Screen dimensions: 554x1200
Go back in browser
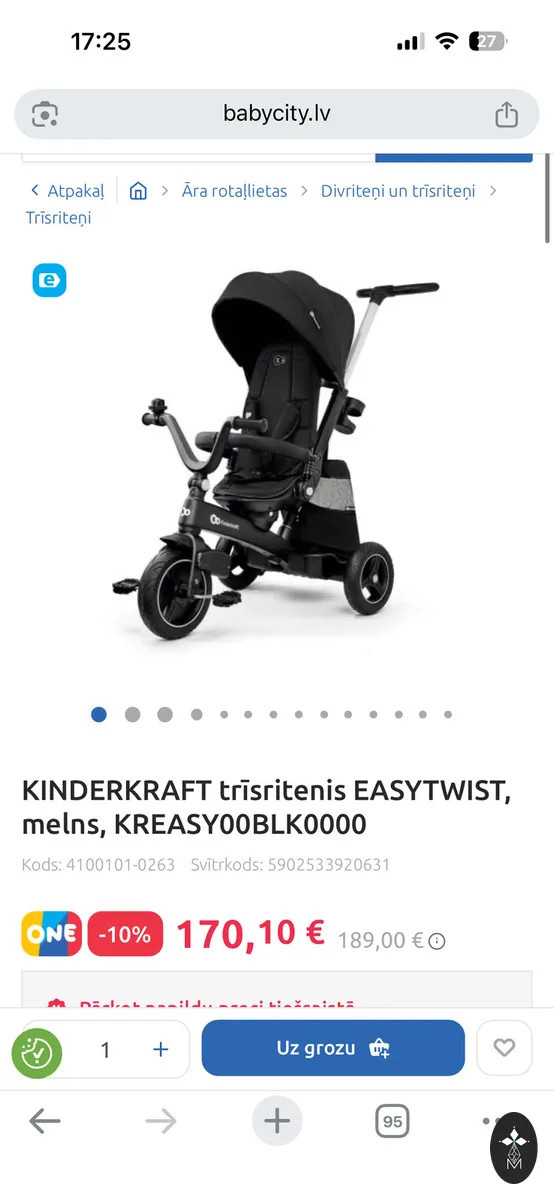coord(45,1122)
